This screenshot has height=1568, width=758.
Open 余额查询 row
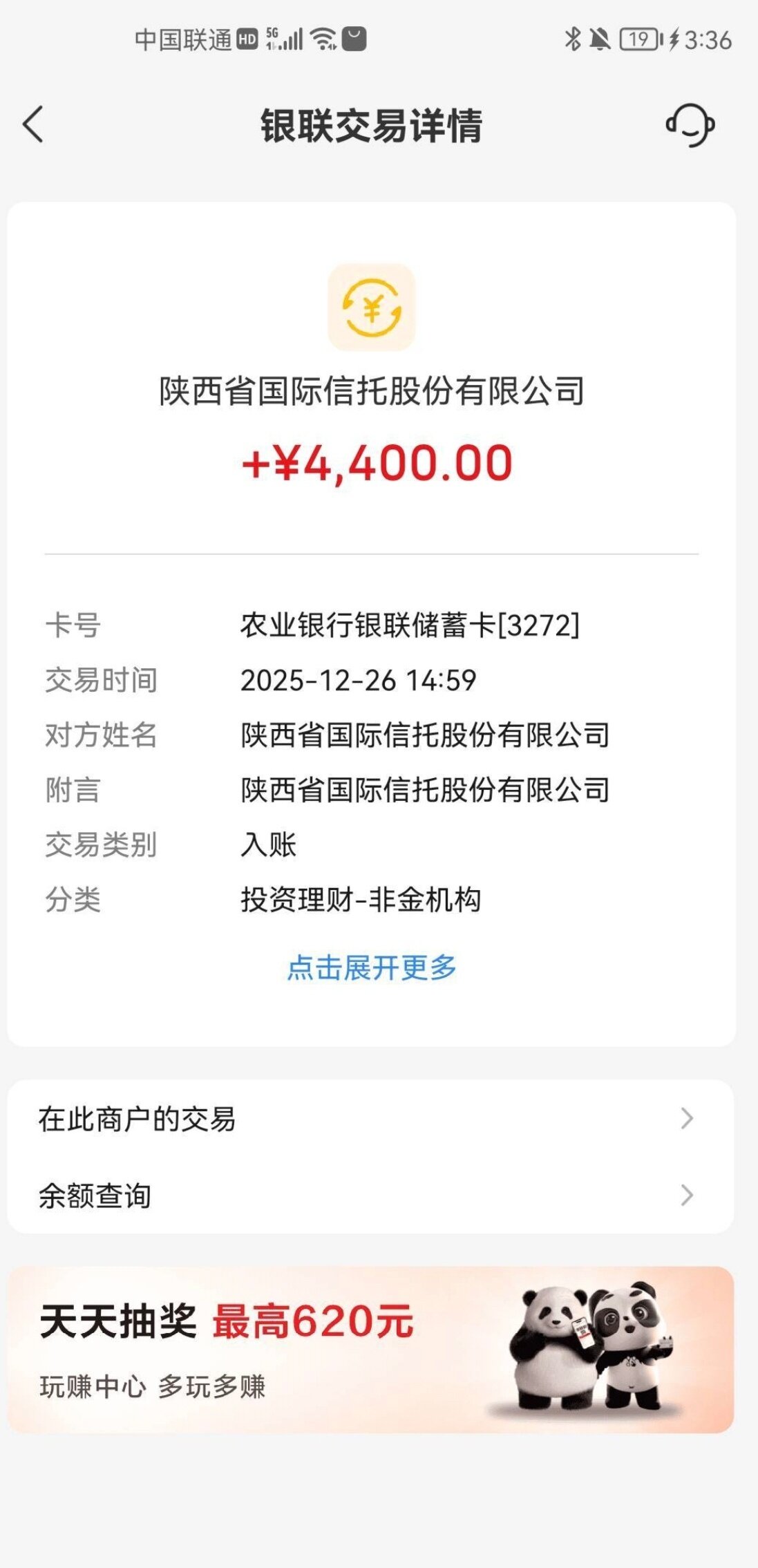(370, 1196)
